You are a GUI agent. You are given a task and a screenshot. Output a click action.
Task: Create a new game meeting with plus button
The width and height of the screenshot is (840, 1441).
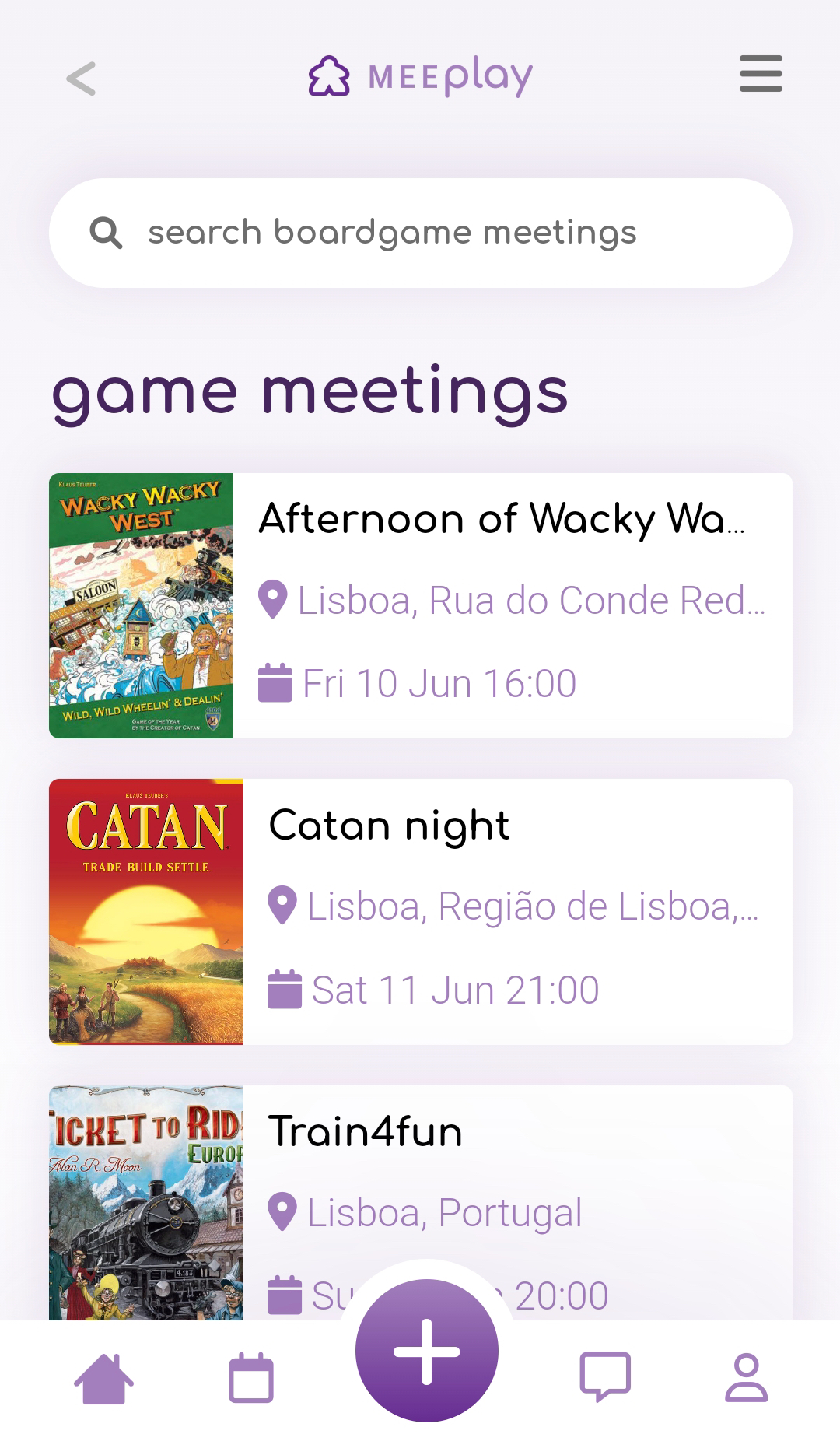pos(426,1352)
